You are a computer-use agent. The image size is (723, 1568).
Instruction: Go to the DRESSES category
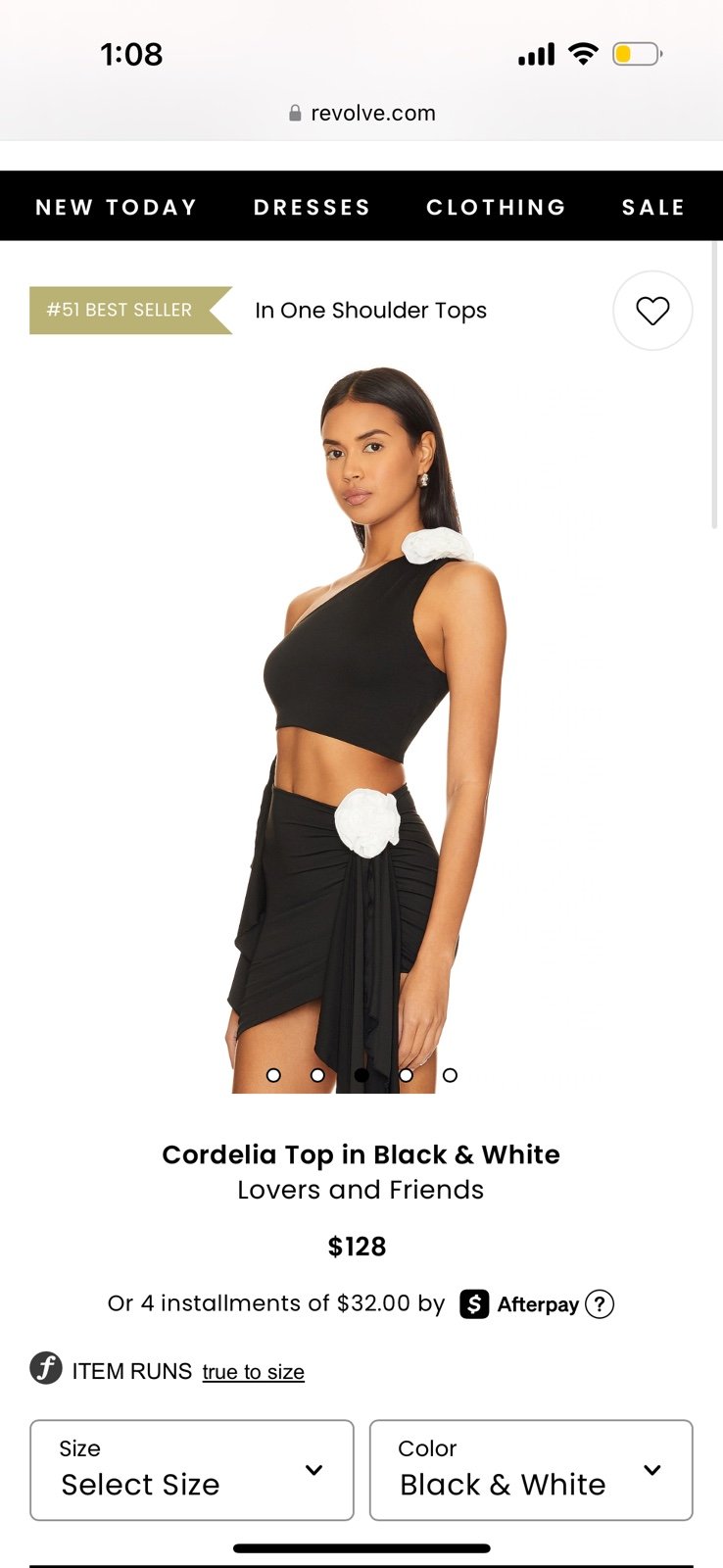point(312,207)
